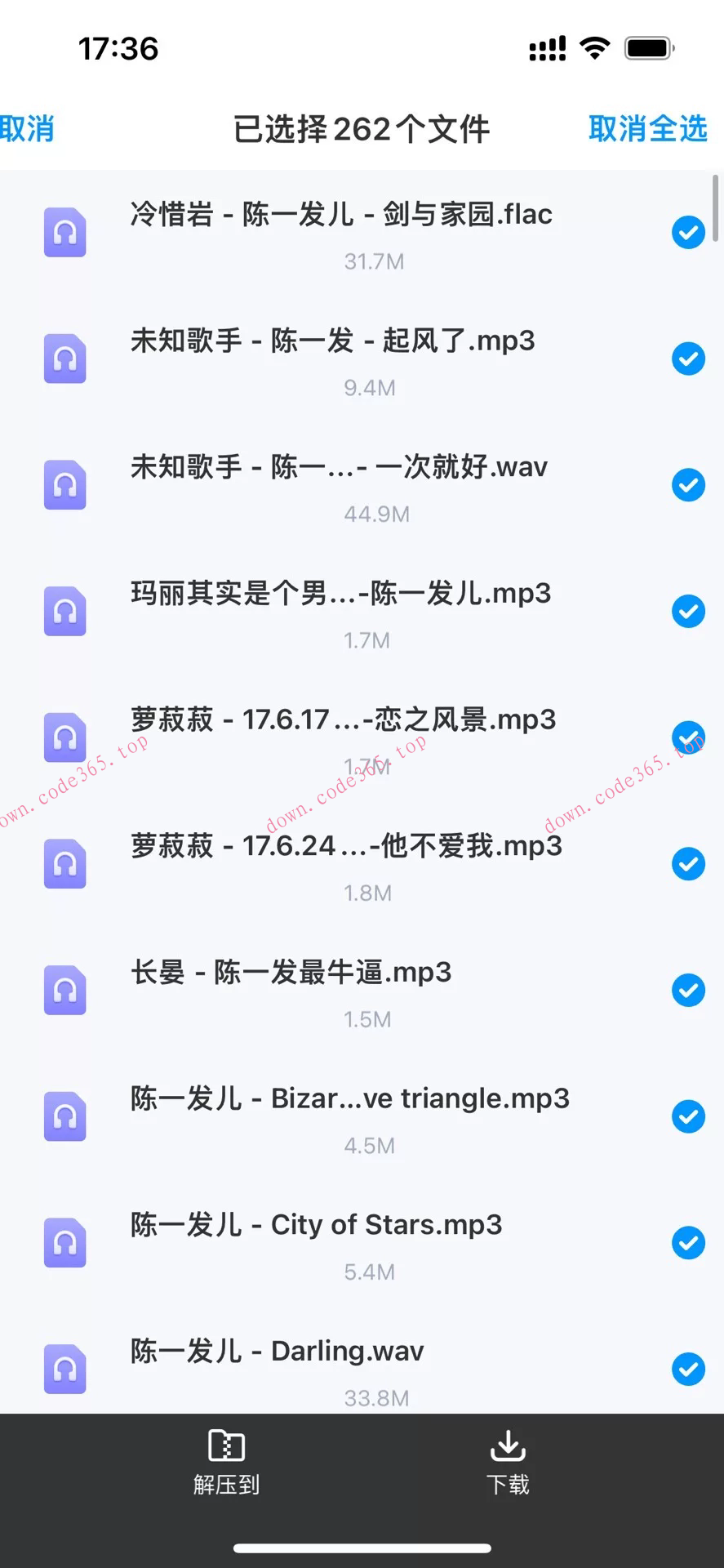Tap the audio icon beside Darling.wav
This screenshot has height=1568, width=724.
click(x=65, y=1368)
